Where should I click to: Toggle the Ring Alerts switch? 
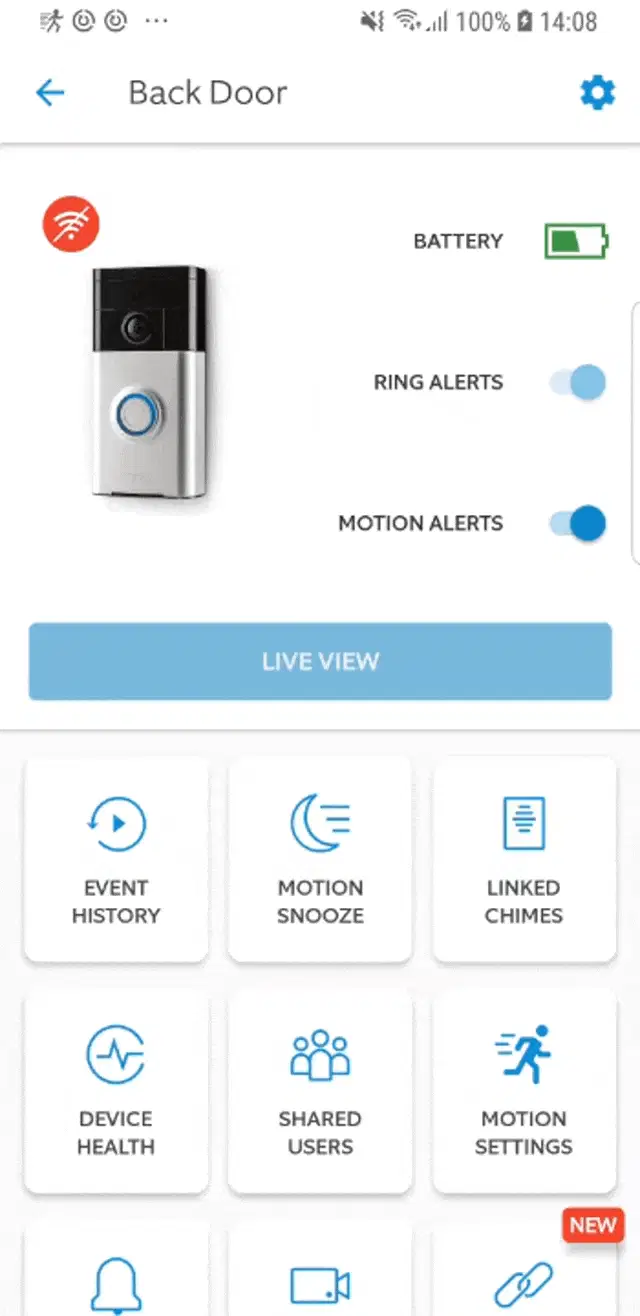(x=579, y=382)
